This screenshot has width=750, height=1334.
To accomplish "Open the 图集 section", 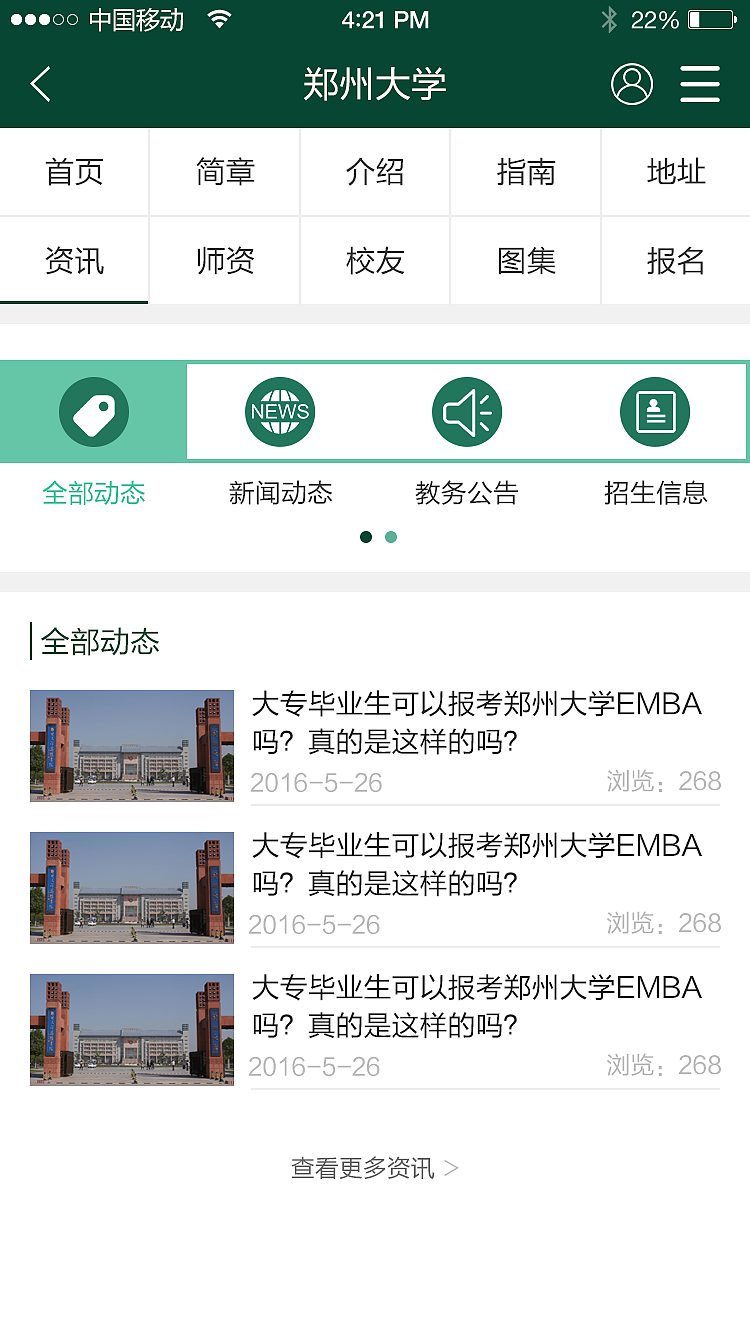I will (x=525, y=260).
